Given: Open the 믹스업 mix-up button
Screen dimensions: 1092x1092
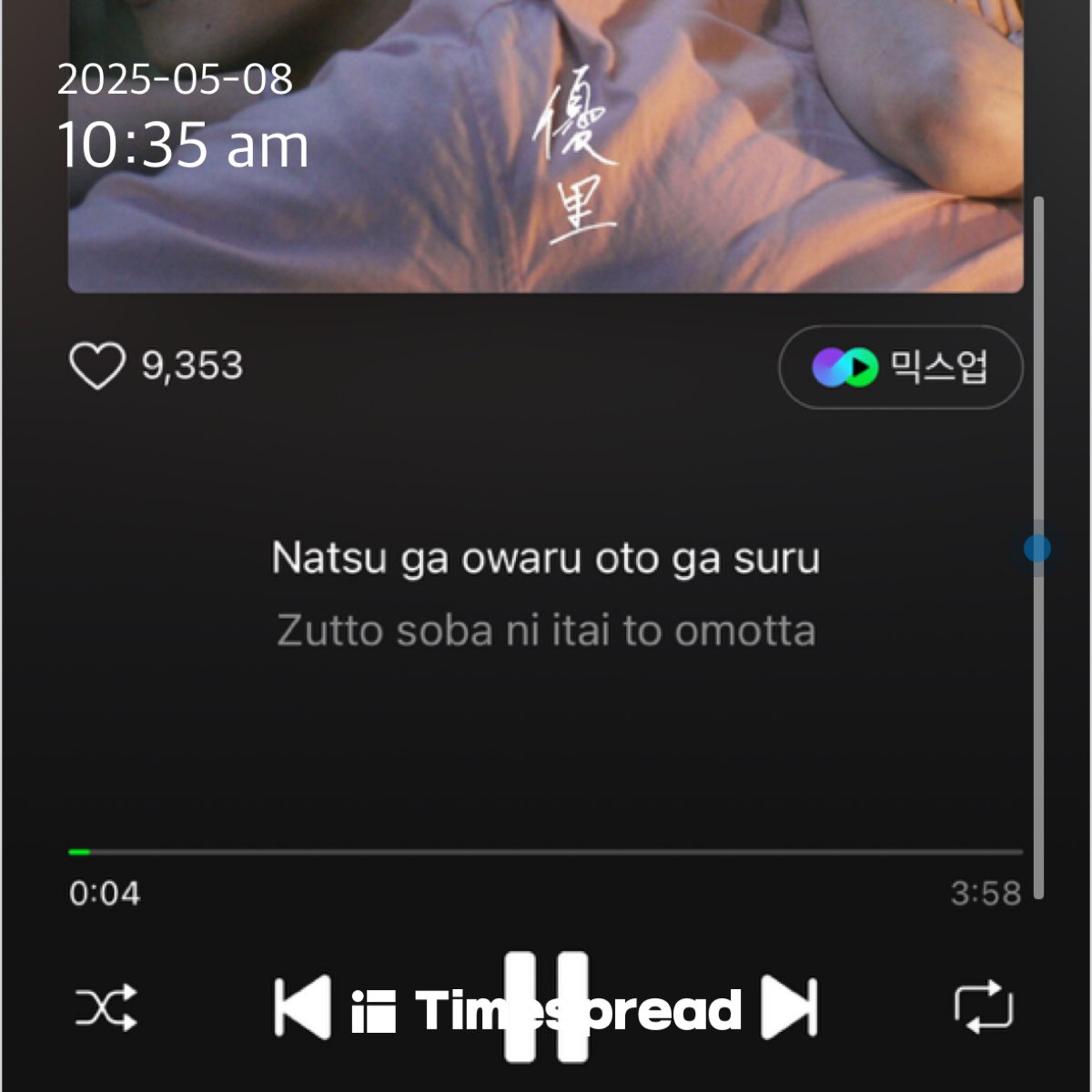Looking at the screenshot, I should tap(900, 368).
